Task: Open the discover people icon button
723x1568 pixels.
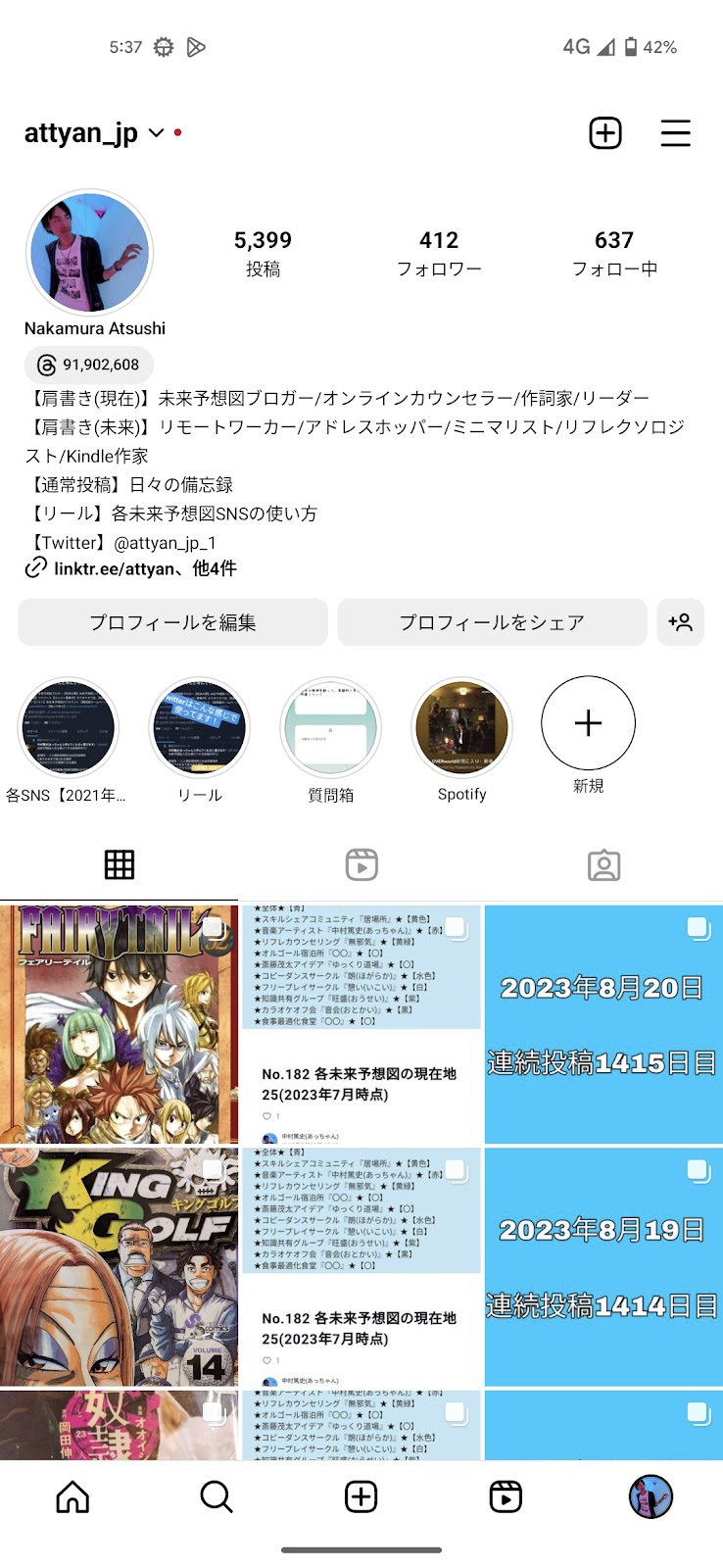Action: [680, 622]
